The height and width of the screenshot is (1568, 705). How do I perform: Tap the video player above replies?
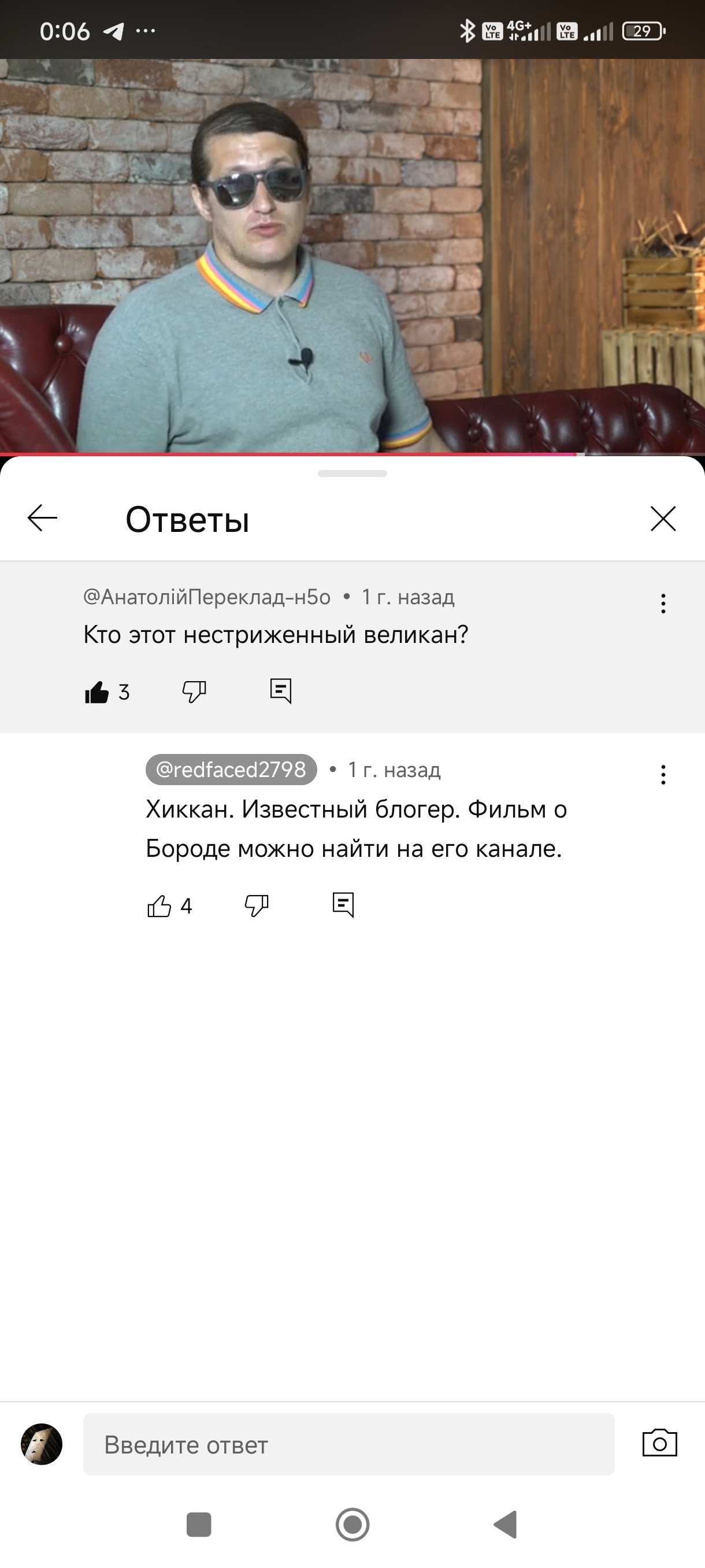[352, 256]
